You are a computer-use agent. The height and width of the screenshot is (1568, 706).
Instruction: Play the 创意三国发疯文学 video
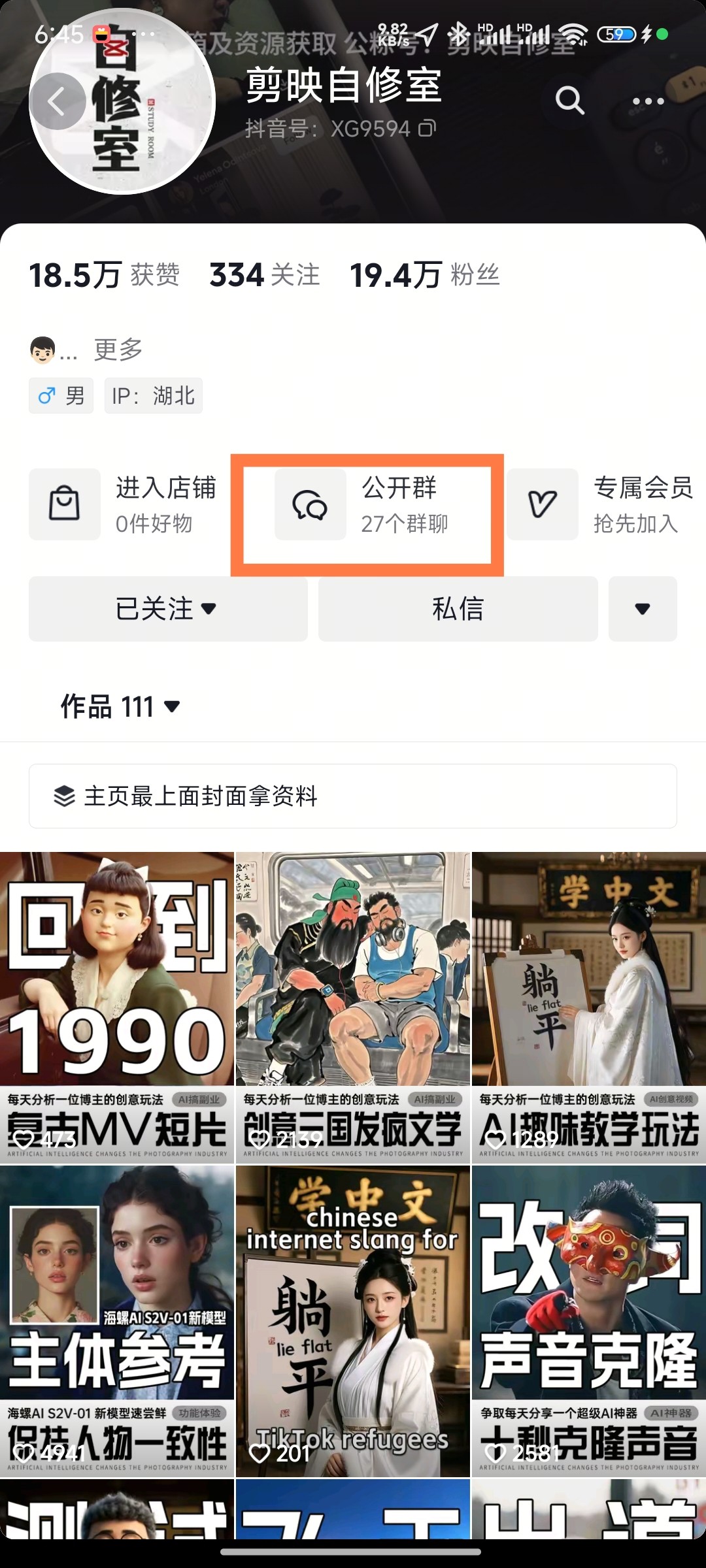[353, 1006]
